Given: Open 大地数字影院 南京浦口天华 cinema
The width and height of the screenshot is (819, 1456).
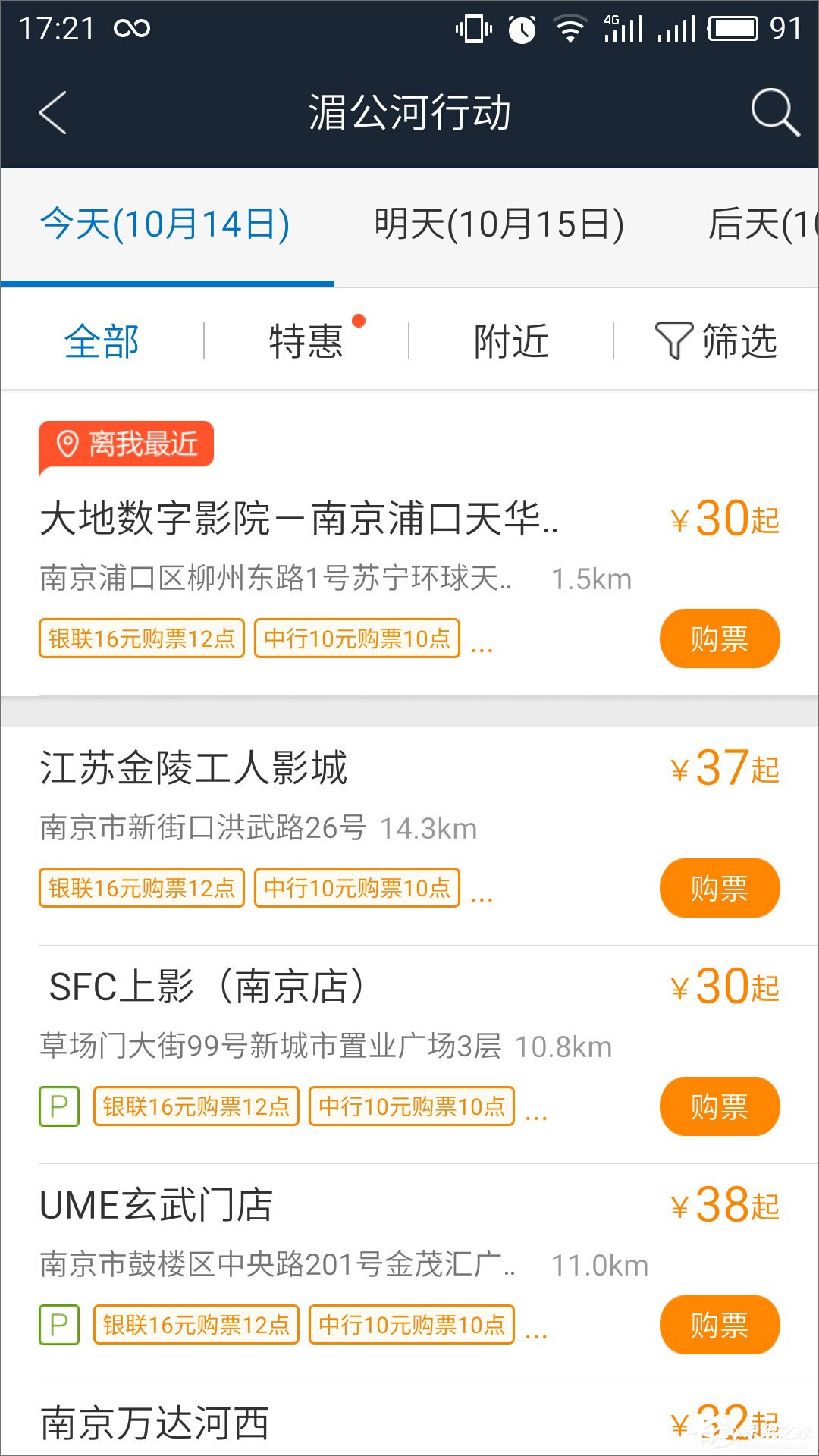Looking at the screenshot, I should pos(299,519).
